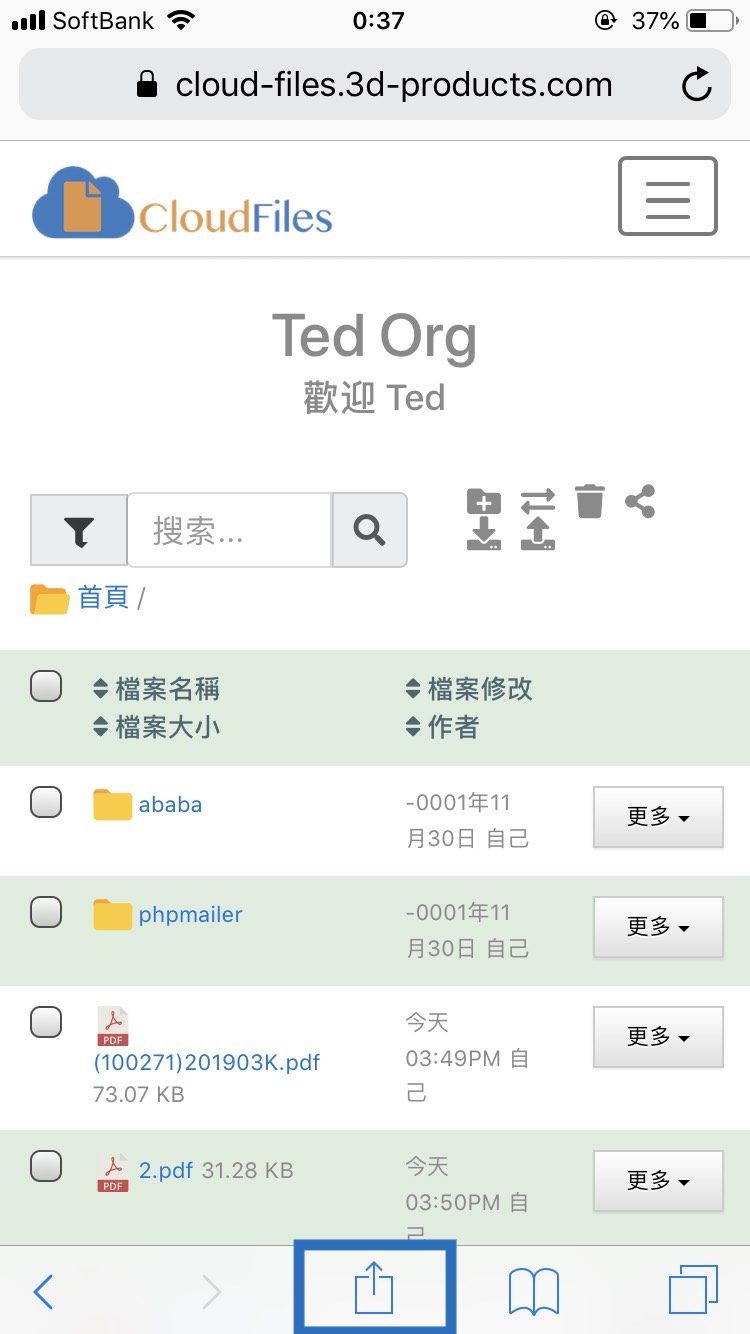This screenshot has width=750, height=1334.
Task: Open (100271)201903K.pdf file
Action: click(x=207, y=1061)
